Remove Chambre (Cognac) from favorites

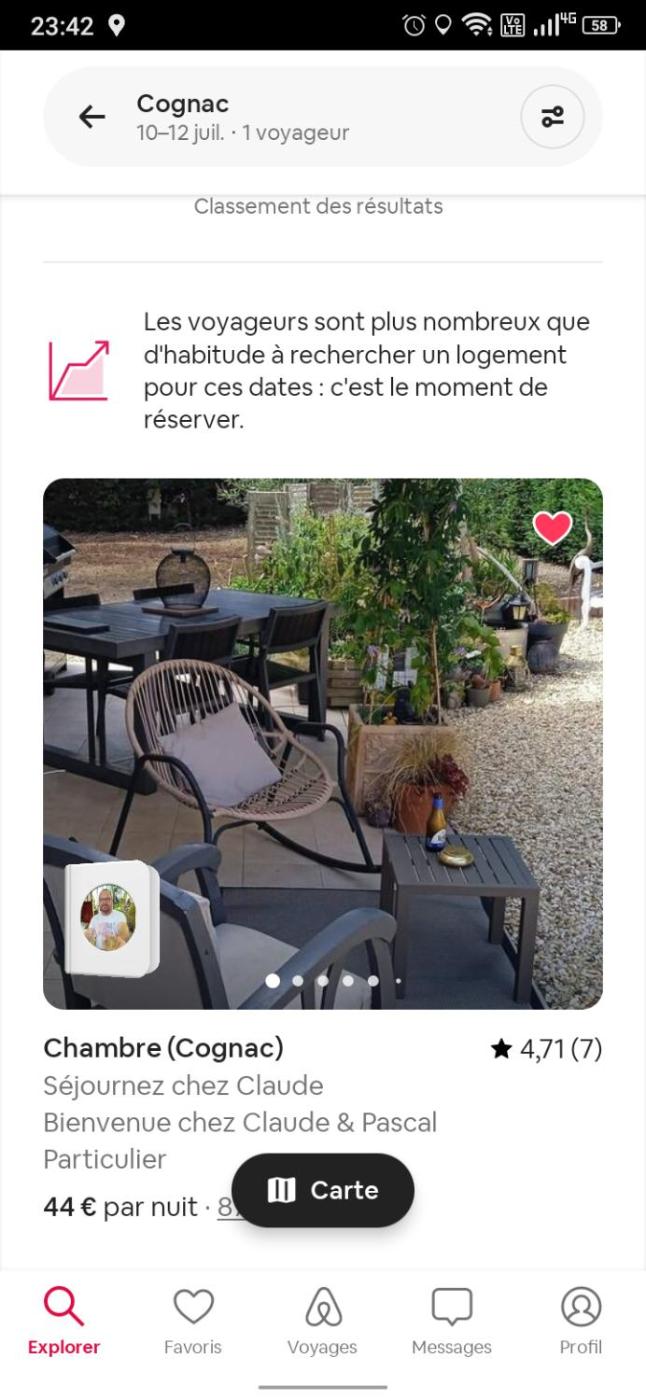pos(552,527)
